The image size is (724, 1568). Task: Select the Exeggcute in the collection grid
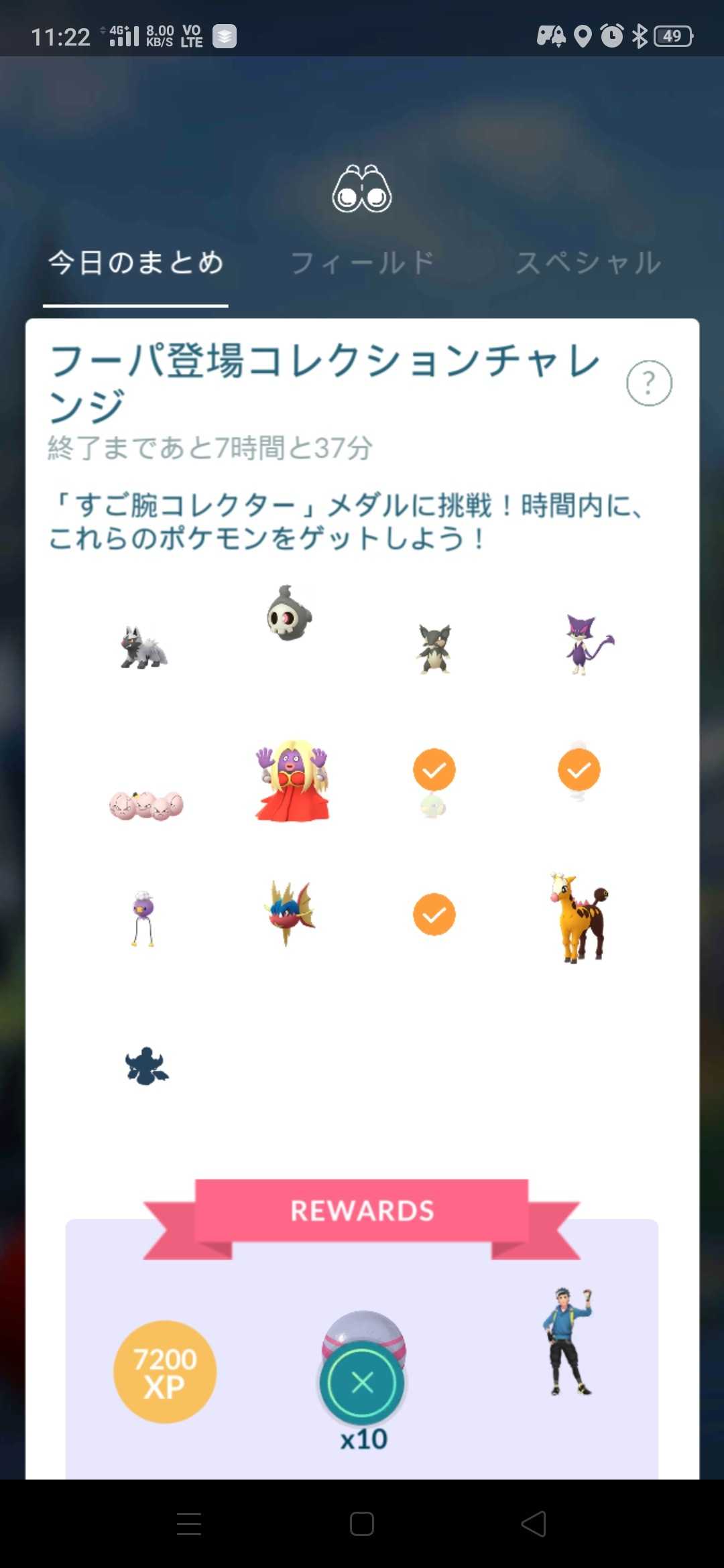coord(146,804)
